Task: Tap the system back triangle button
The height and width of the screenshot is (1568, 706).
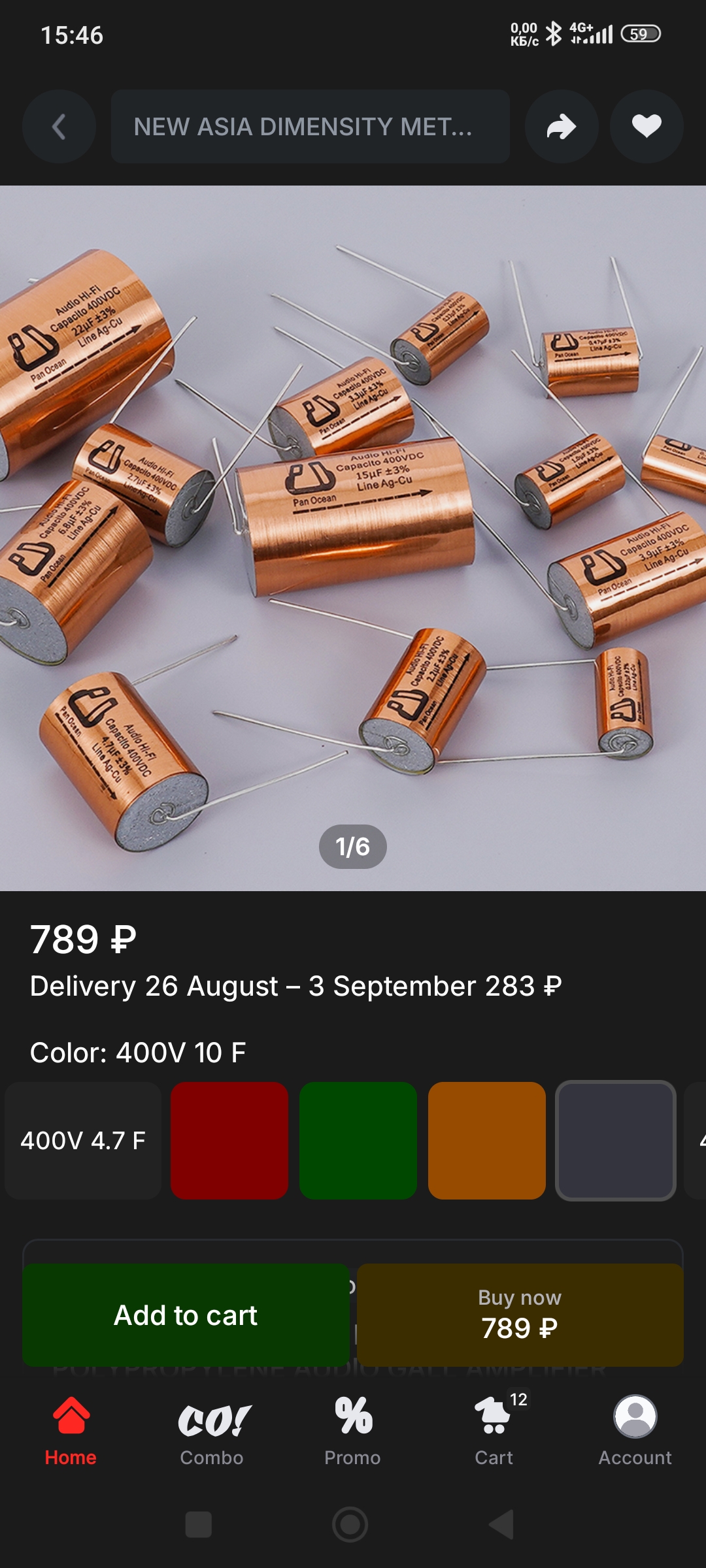Action: [x=501, y=1525]
